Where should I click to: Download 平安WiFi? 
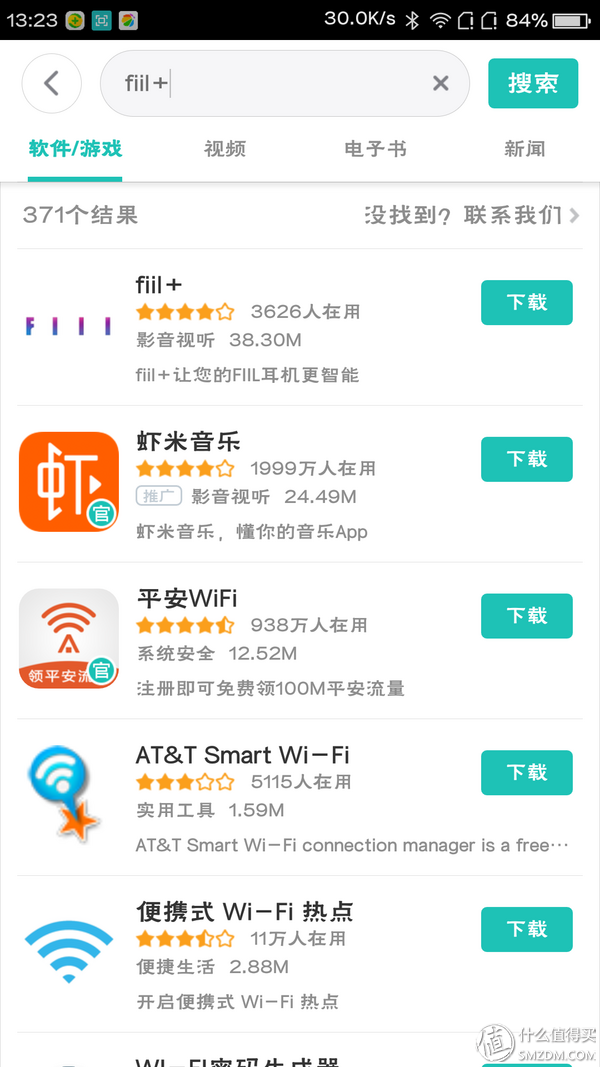pos(527,616)
